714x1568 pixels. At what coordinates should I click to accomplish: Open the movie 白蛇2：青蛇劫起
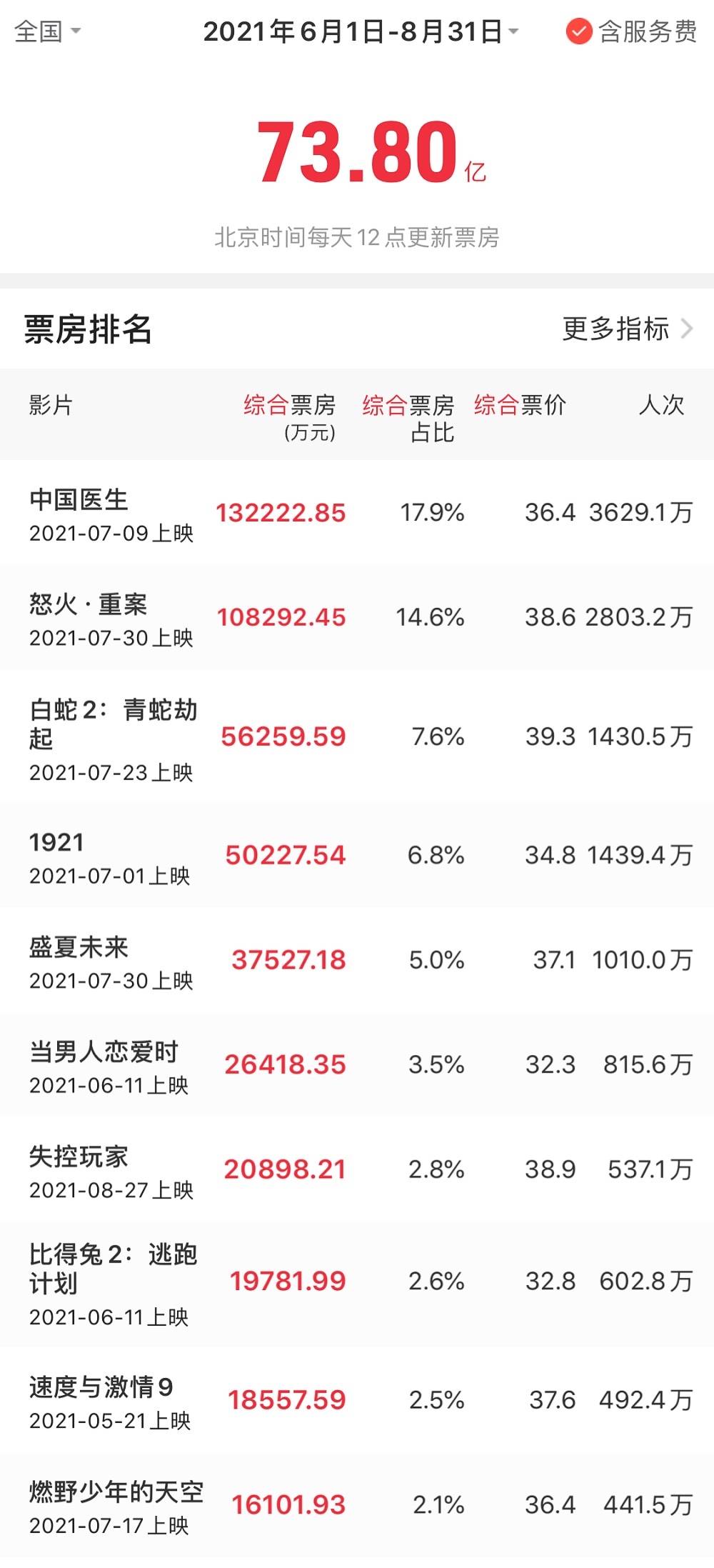pyautogui.click(x=357, y=736)
